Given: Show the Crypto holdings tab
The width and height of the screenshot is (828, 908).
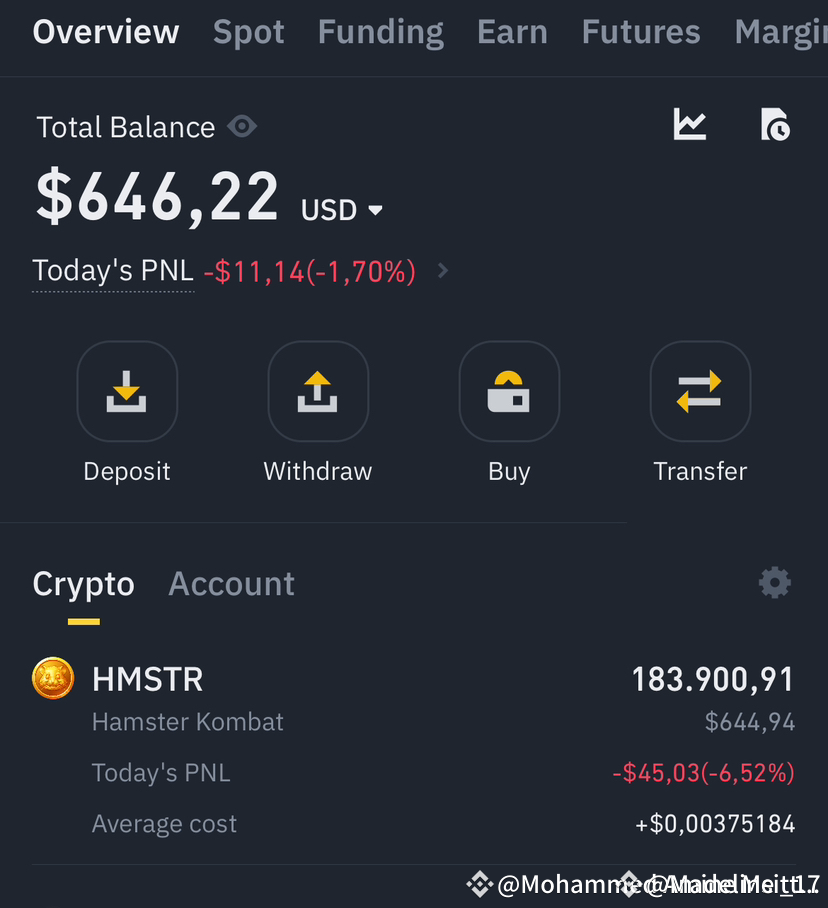Looking at the screenshot, I should pos(83,584).
